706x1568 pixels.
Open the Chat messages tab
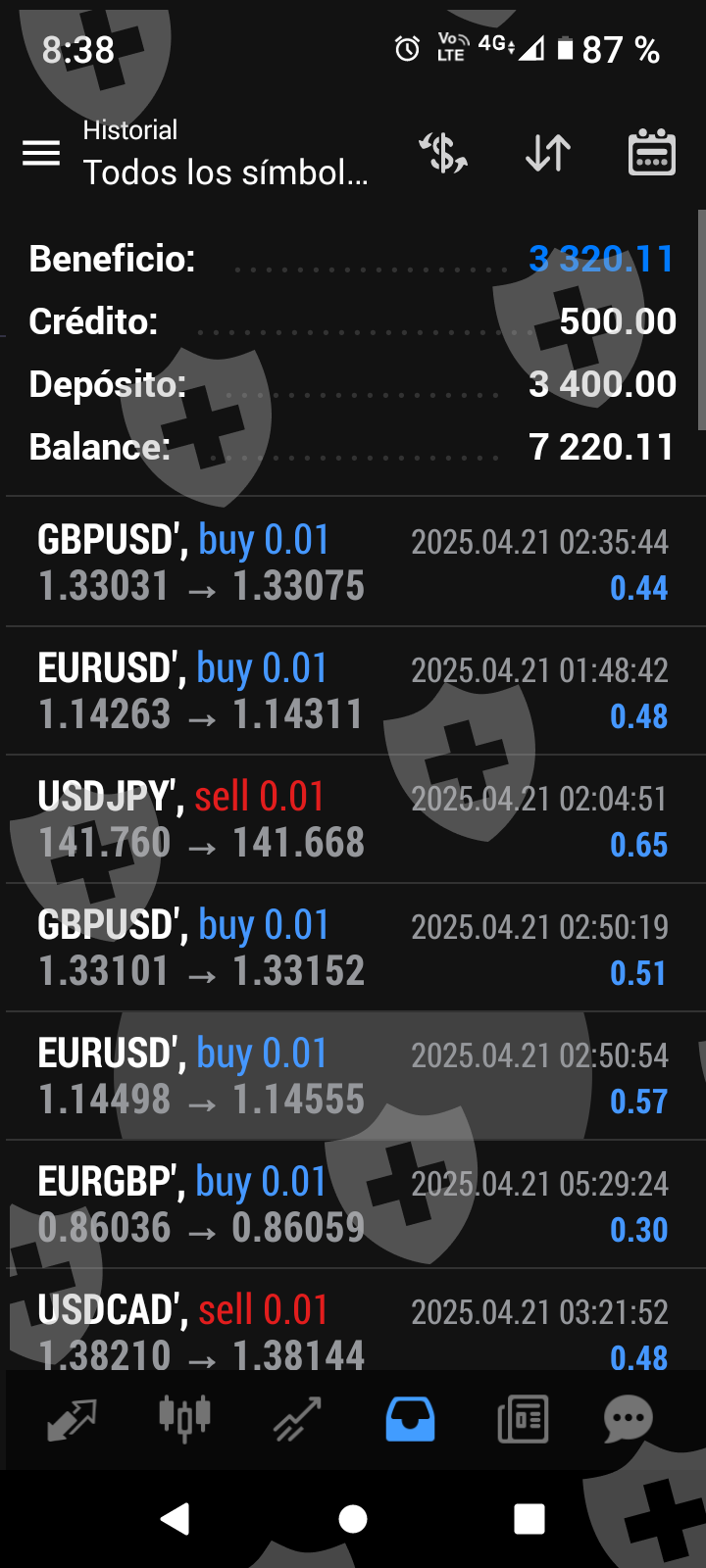pos(628,1419)
